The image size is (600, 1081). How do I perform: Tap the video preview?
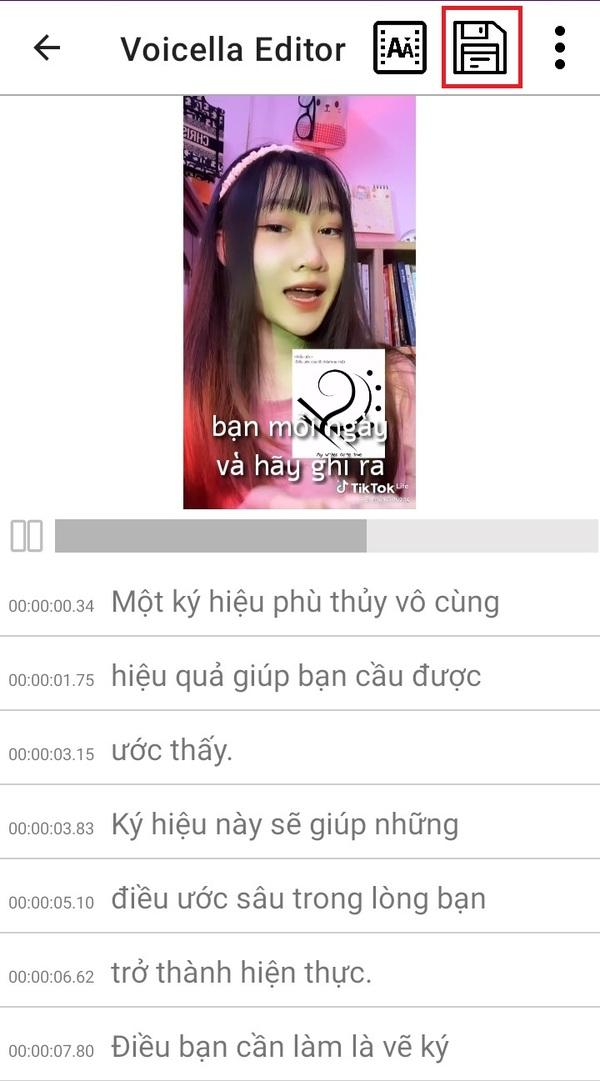299,302
